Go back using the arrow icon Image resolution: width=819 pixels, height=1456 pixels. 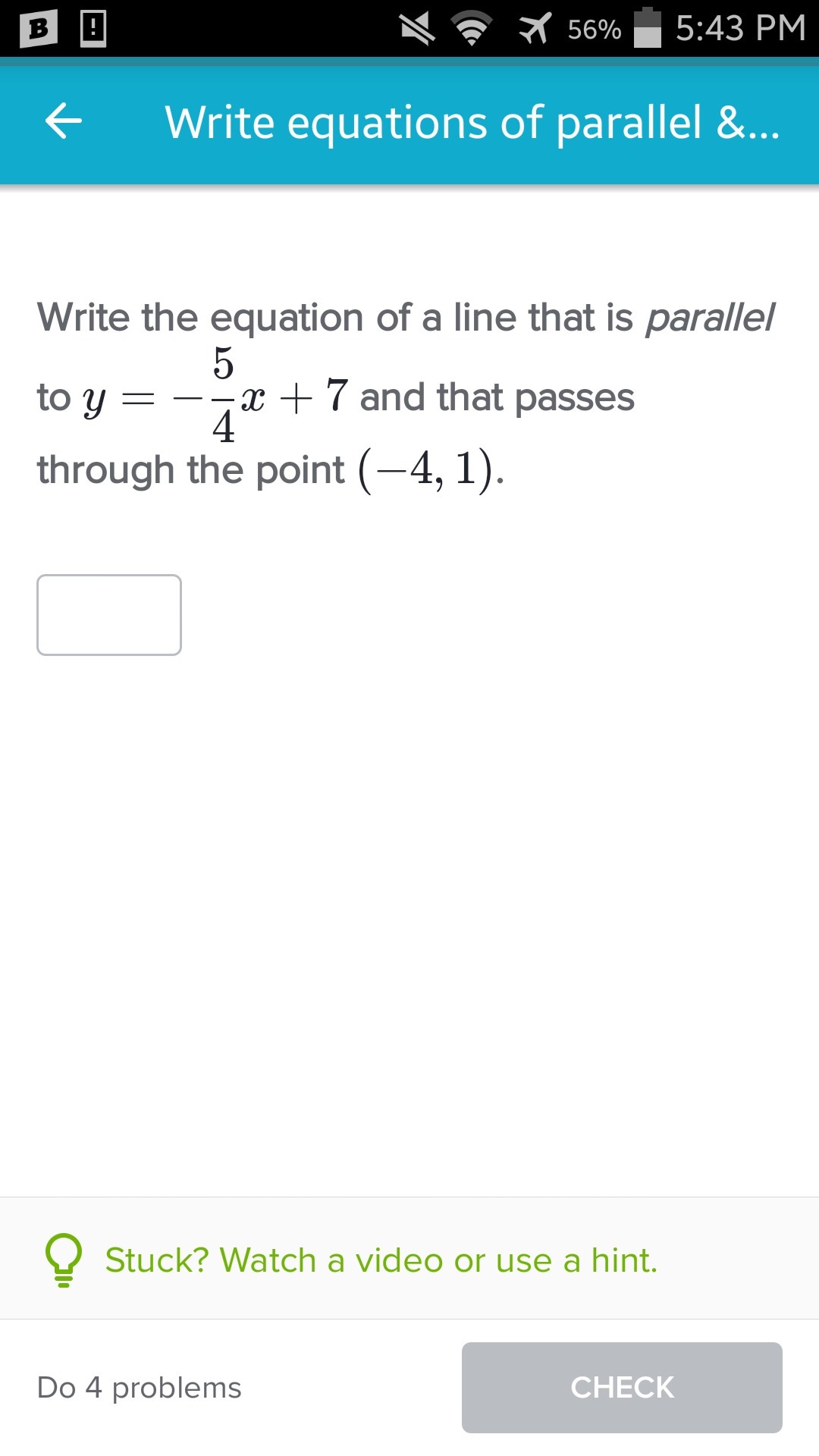coord(64,121)
